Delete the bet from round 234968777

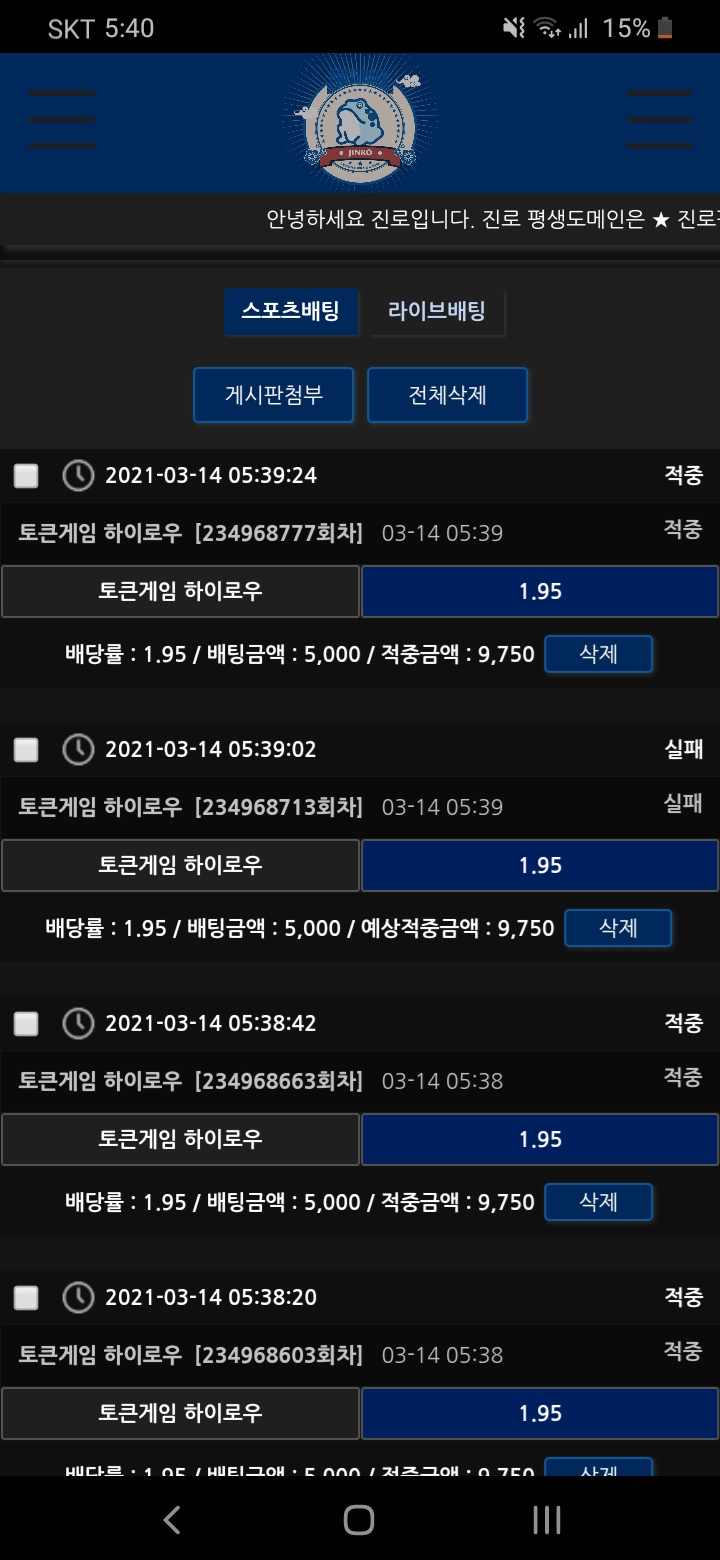point(598,654)
